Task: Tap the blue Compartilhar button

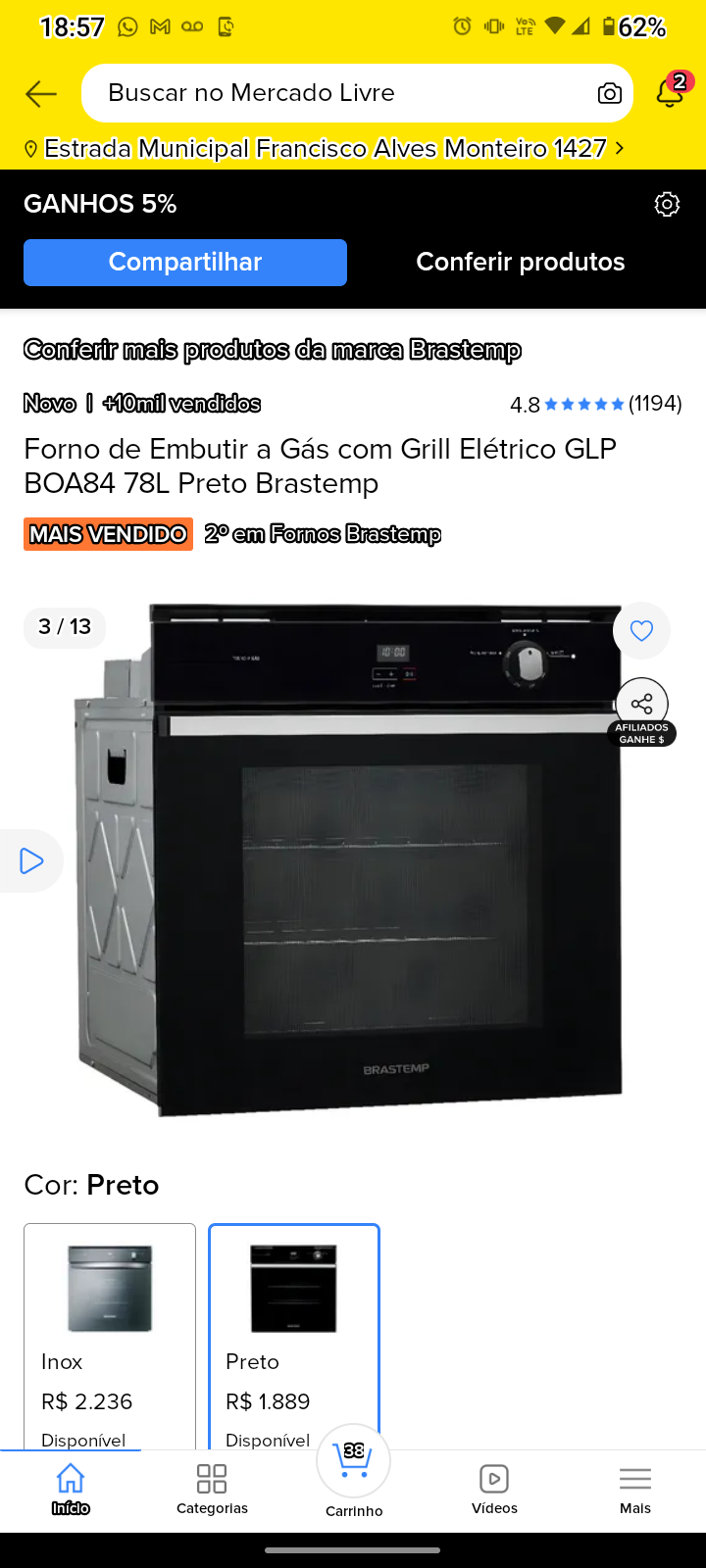Action: point(185,263)
